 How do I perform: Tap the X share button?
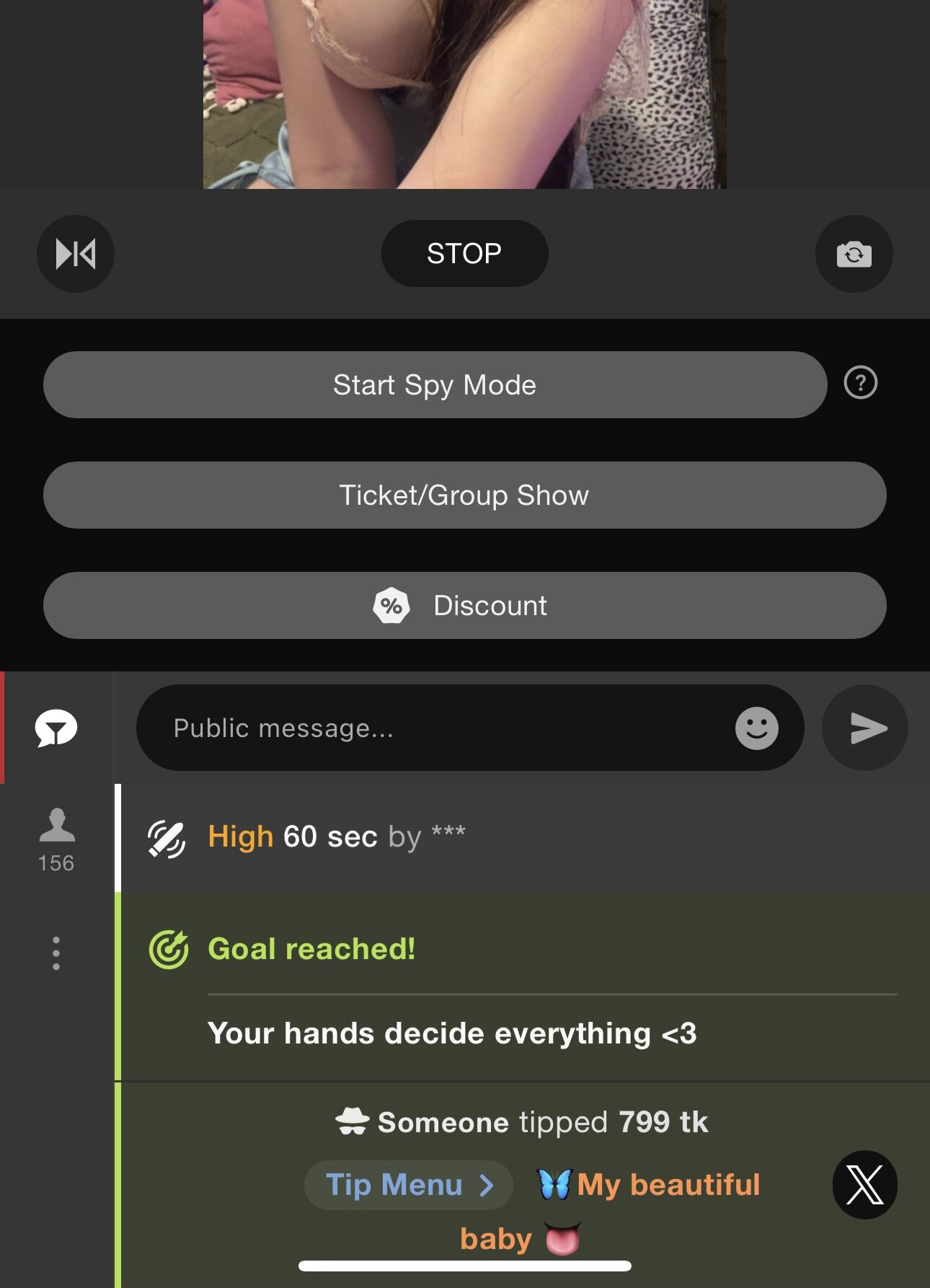864,1185
